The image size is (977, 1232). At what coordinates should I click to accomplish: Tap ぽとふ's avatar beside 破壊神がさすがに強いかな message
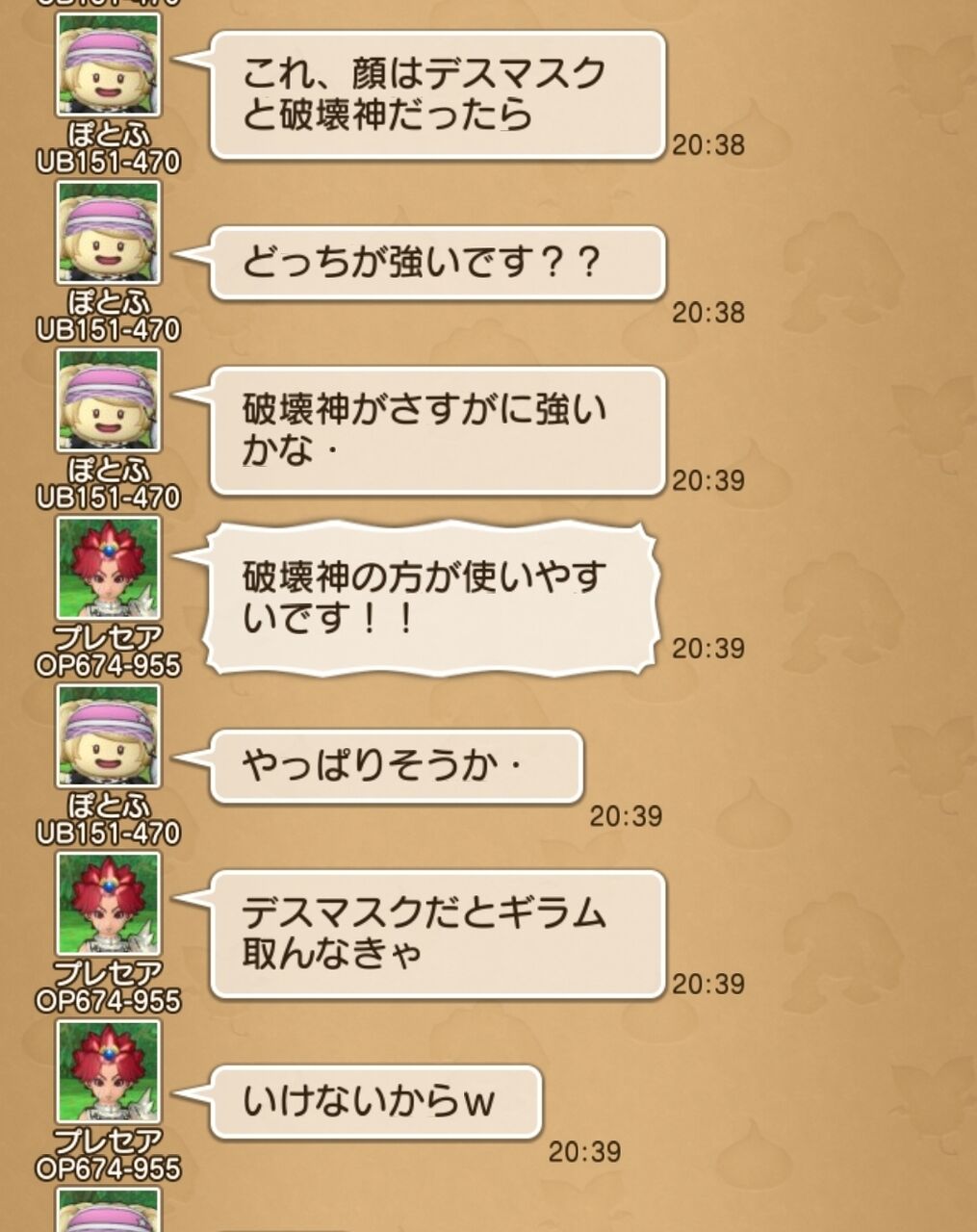pos(108,400)
